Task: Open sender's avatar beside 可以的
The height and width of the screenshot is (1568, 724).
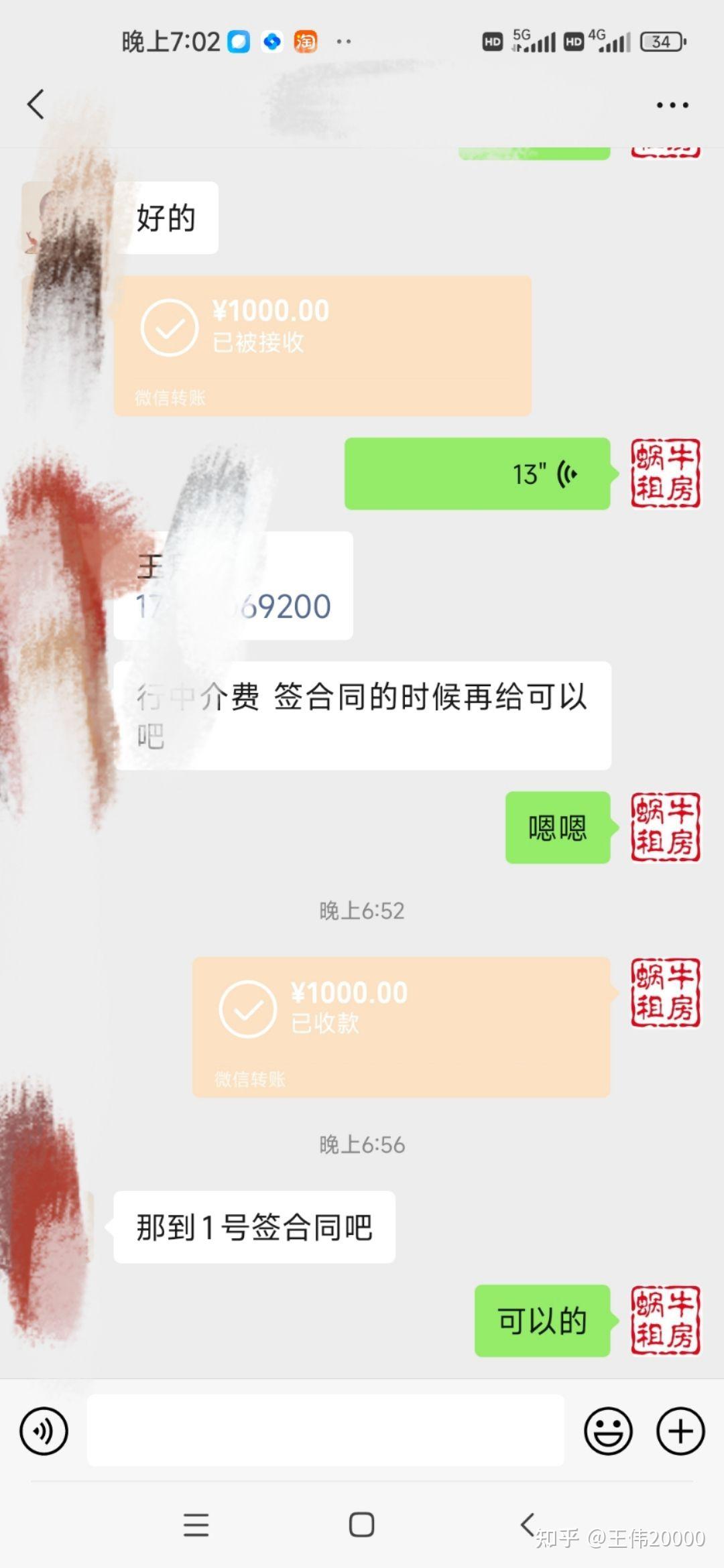Action: pyautogui.click(x=665, y=1320)
